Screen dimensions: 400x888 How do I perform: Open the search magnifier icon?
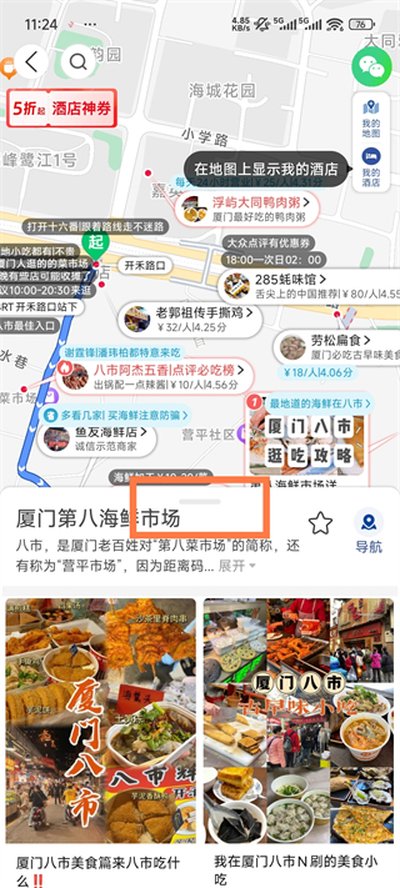78,62
